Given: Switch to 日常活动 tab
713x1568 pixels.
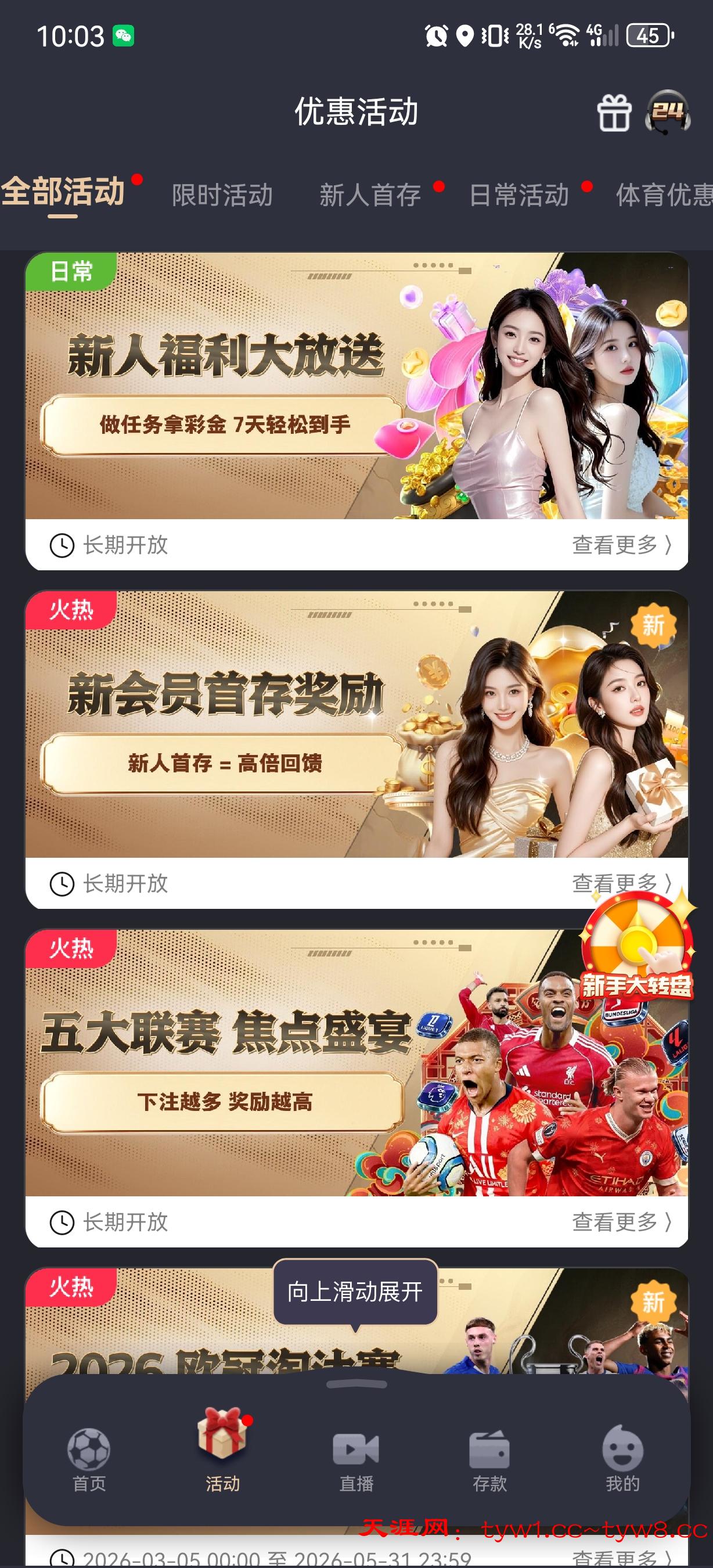Looking at the screenshot, I should click(x=519, y=195).
